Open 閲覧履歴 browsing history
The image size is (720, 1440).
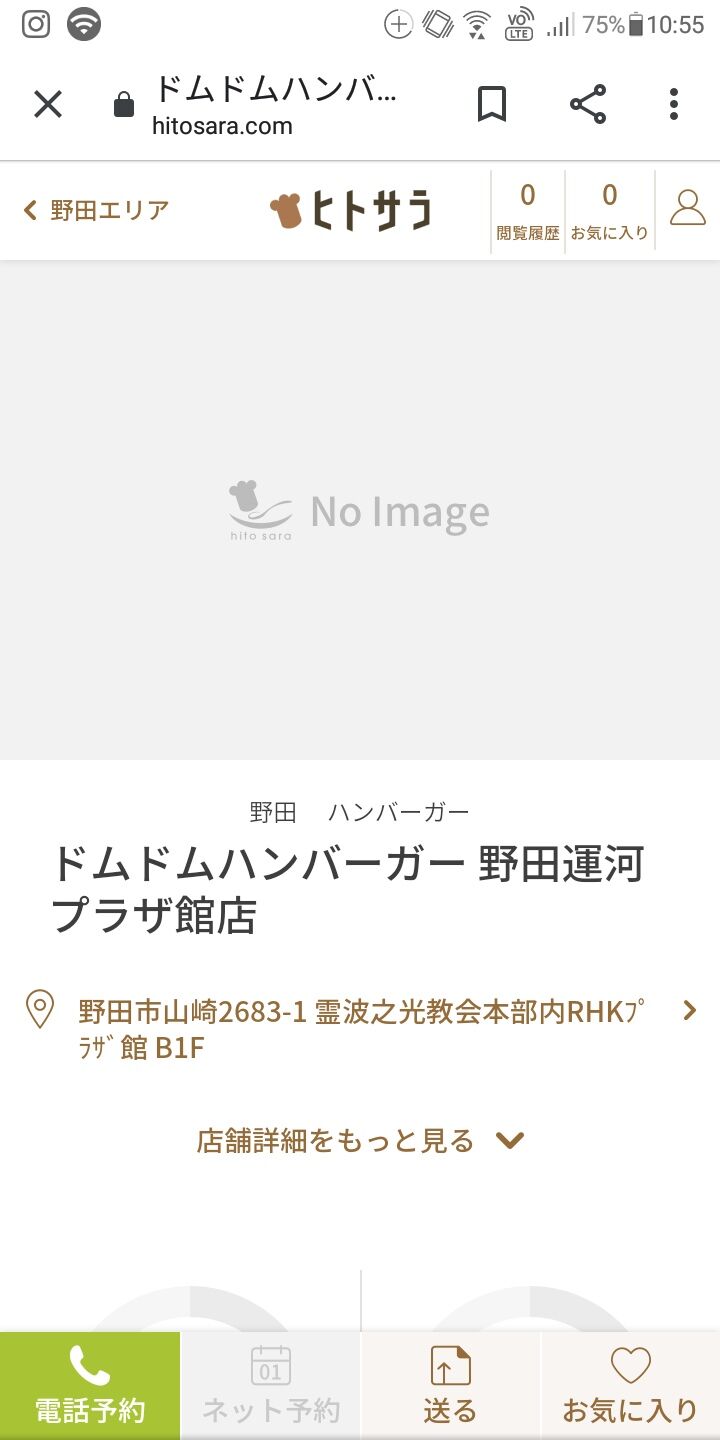click(528, 211)
